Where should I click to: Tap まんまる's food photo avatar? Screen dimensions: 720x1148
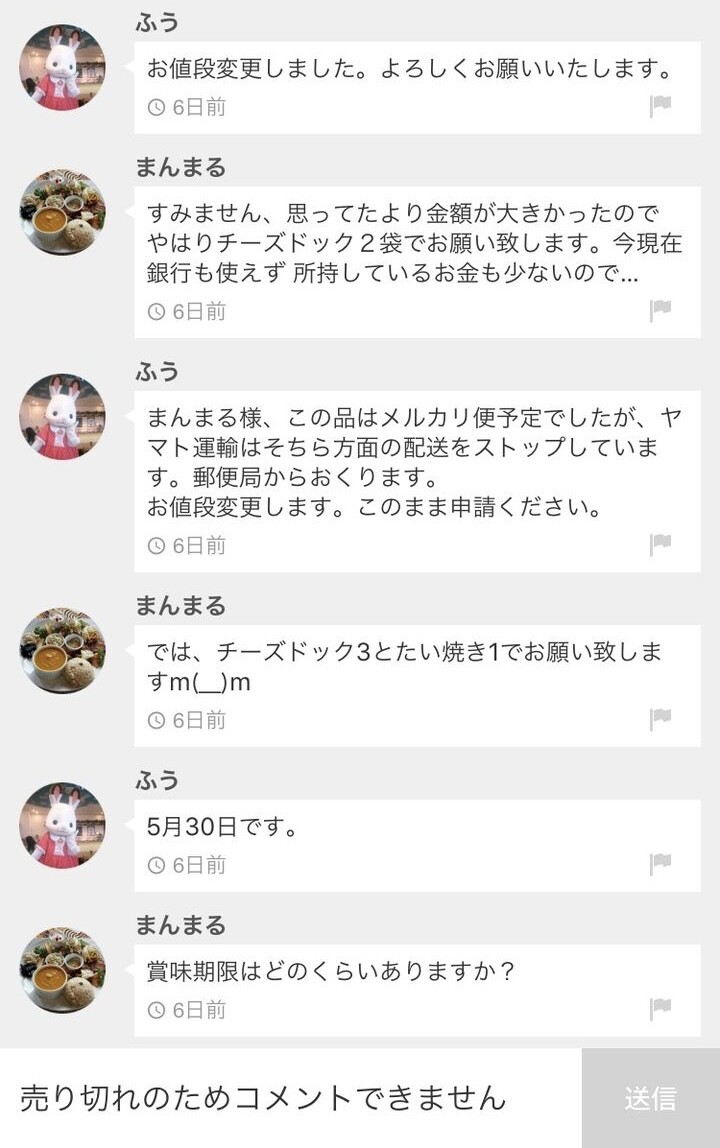[61, 213]
